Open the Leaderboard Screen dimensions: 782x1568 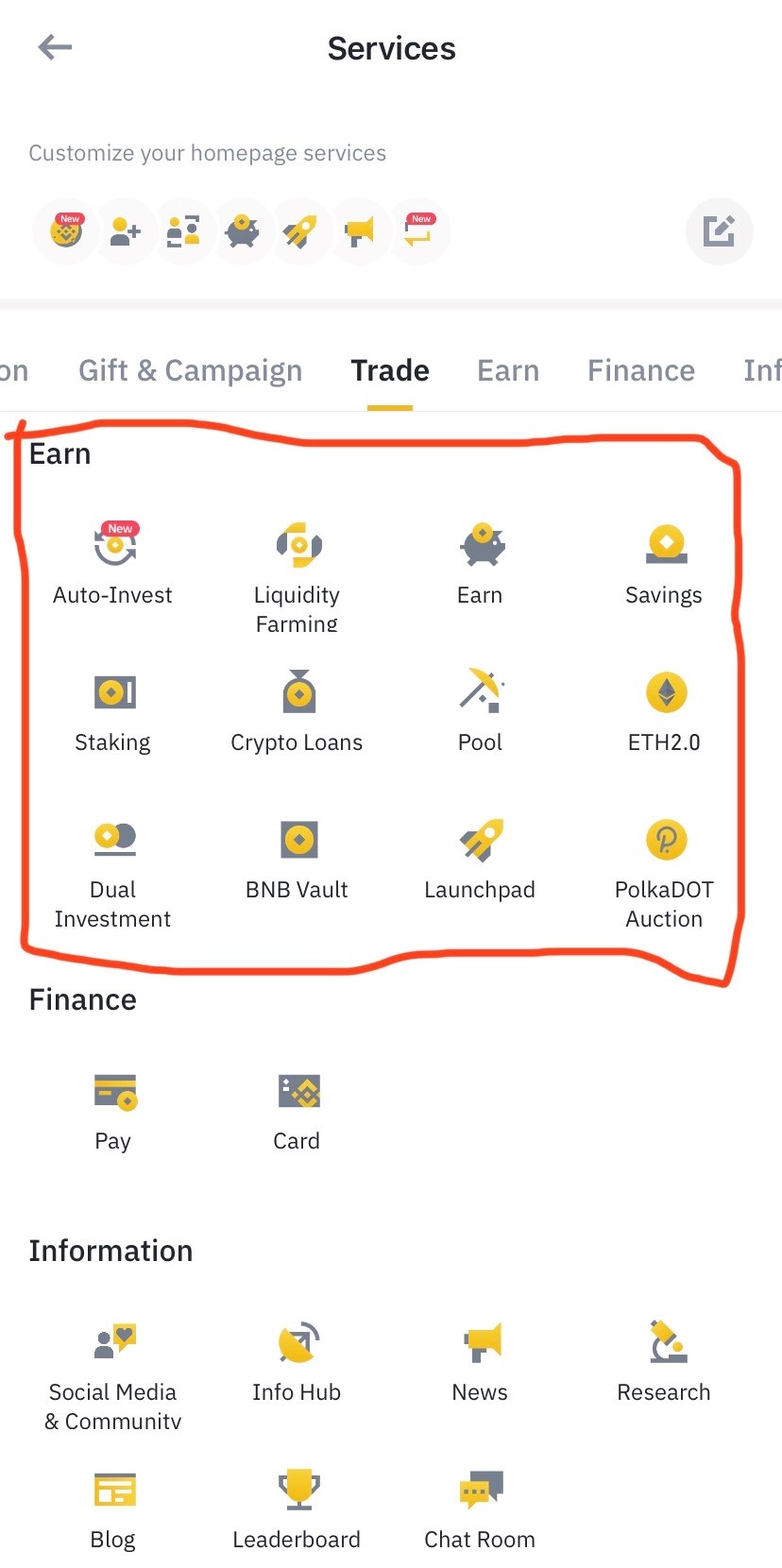tap(297, 1509)
